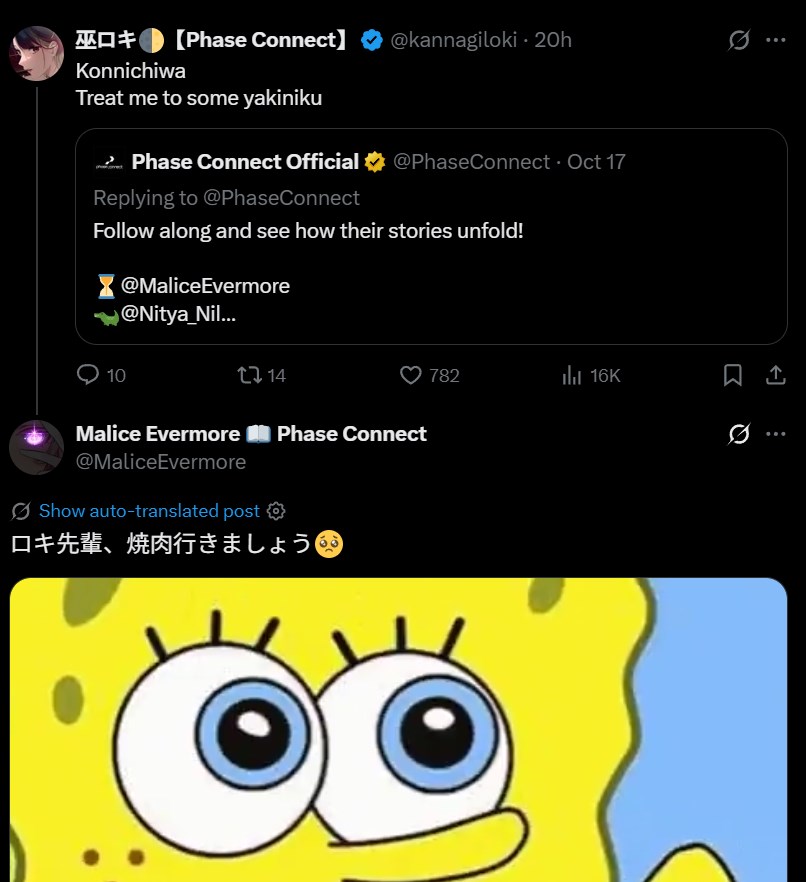Open overflow menu on kannagiloki's post
Image resolution: width=806 pixels, height=882 pixels.
click(x=776, y=40)
